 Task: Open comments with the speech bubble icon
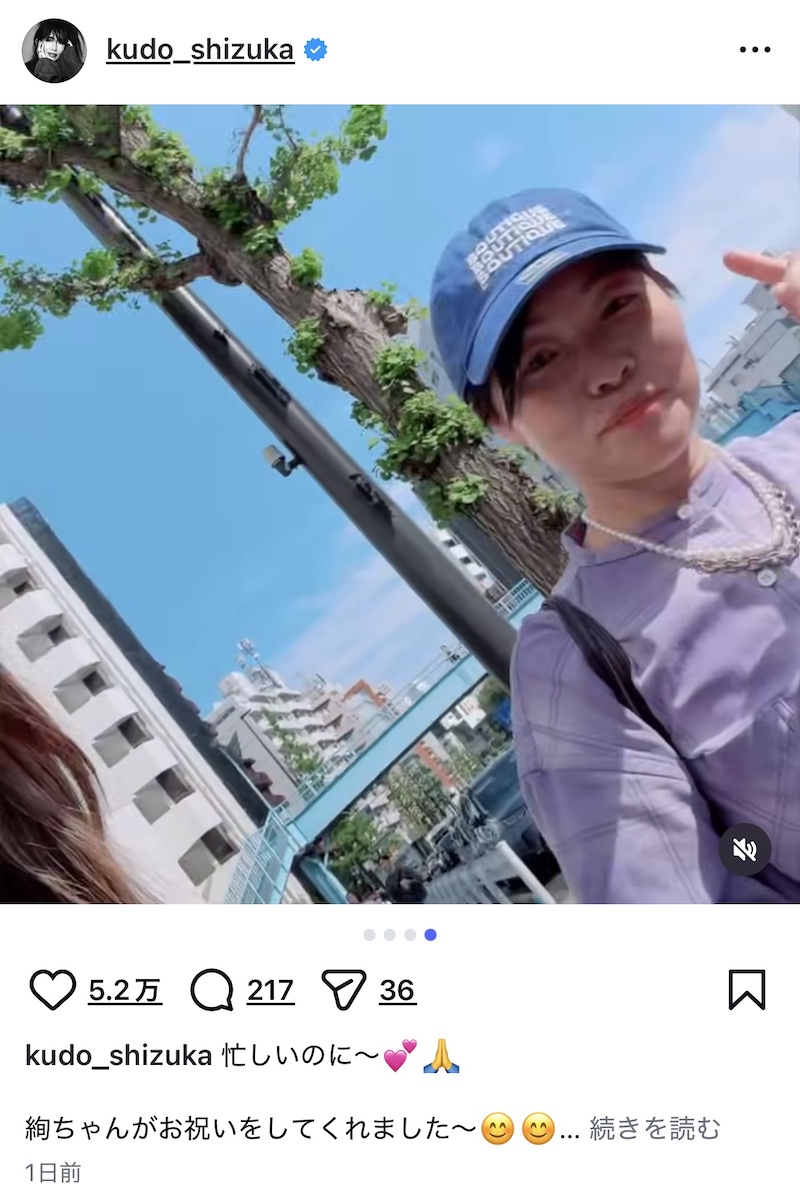coord(212,990)
